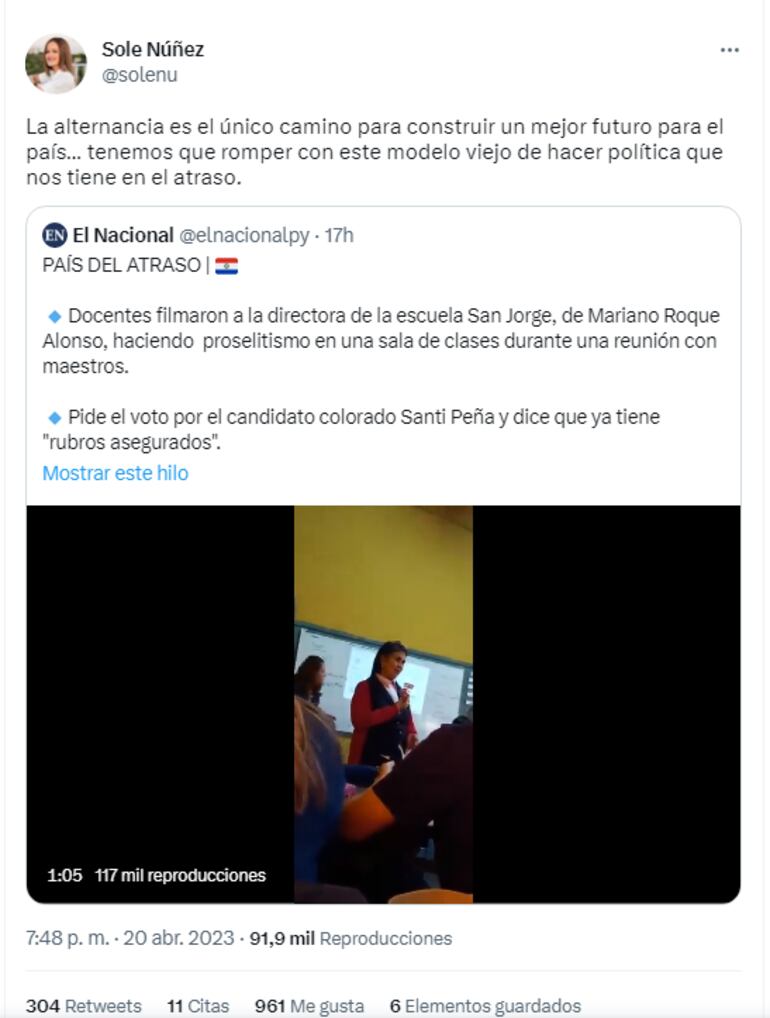
Task: Open the tweet options menu via the ellipsis icon
Action: click(729, 47)
